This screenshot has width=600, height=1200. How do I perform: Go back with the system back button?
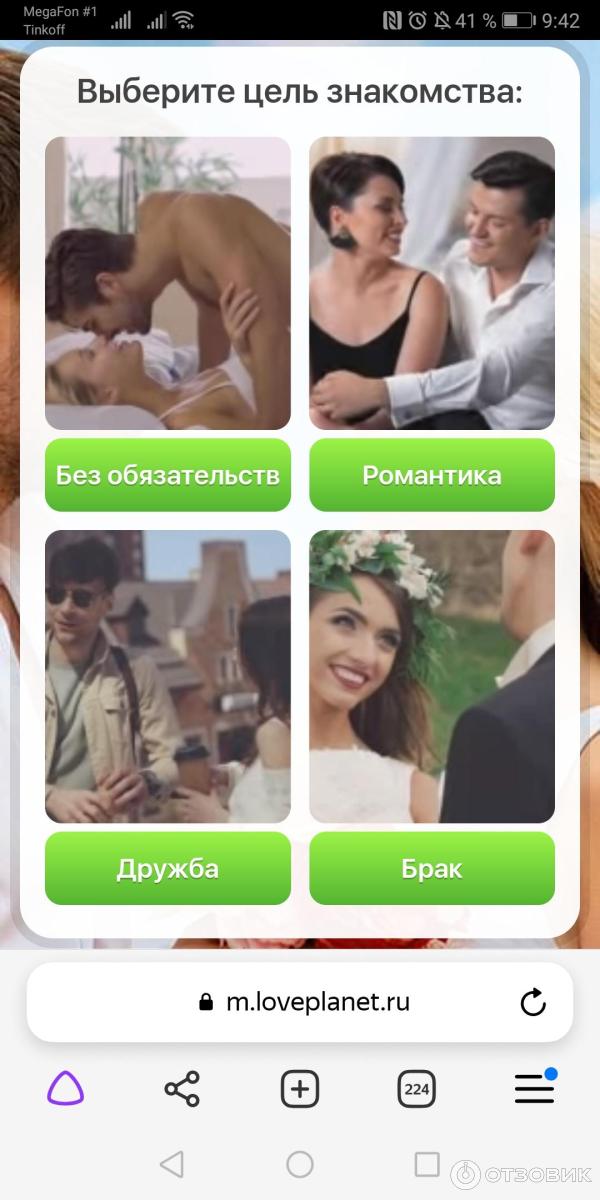pyautogui.click(x=172, y=1164)
